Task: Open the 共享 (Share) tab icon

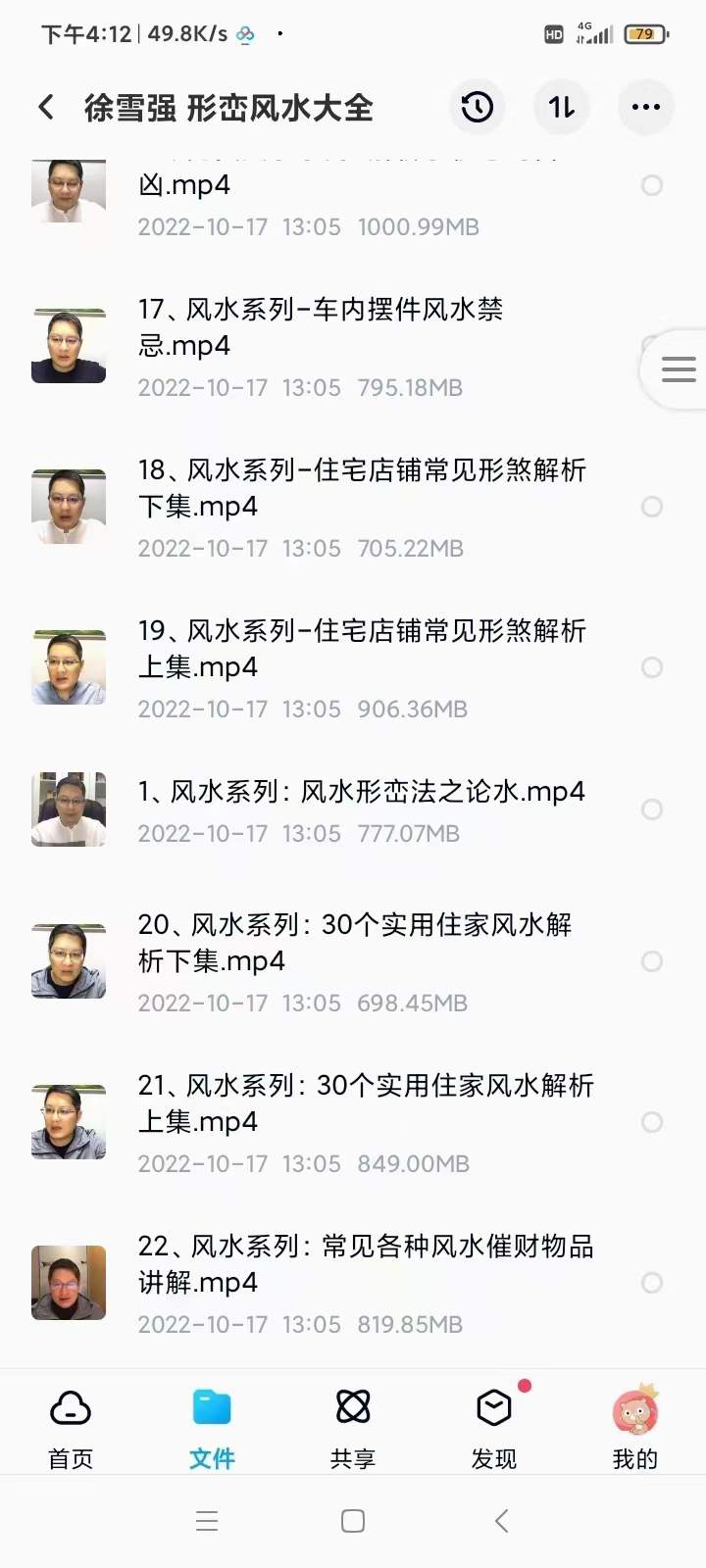Action: [351, 1408]
